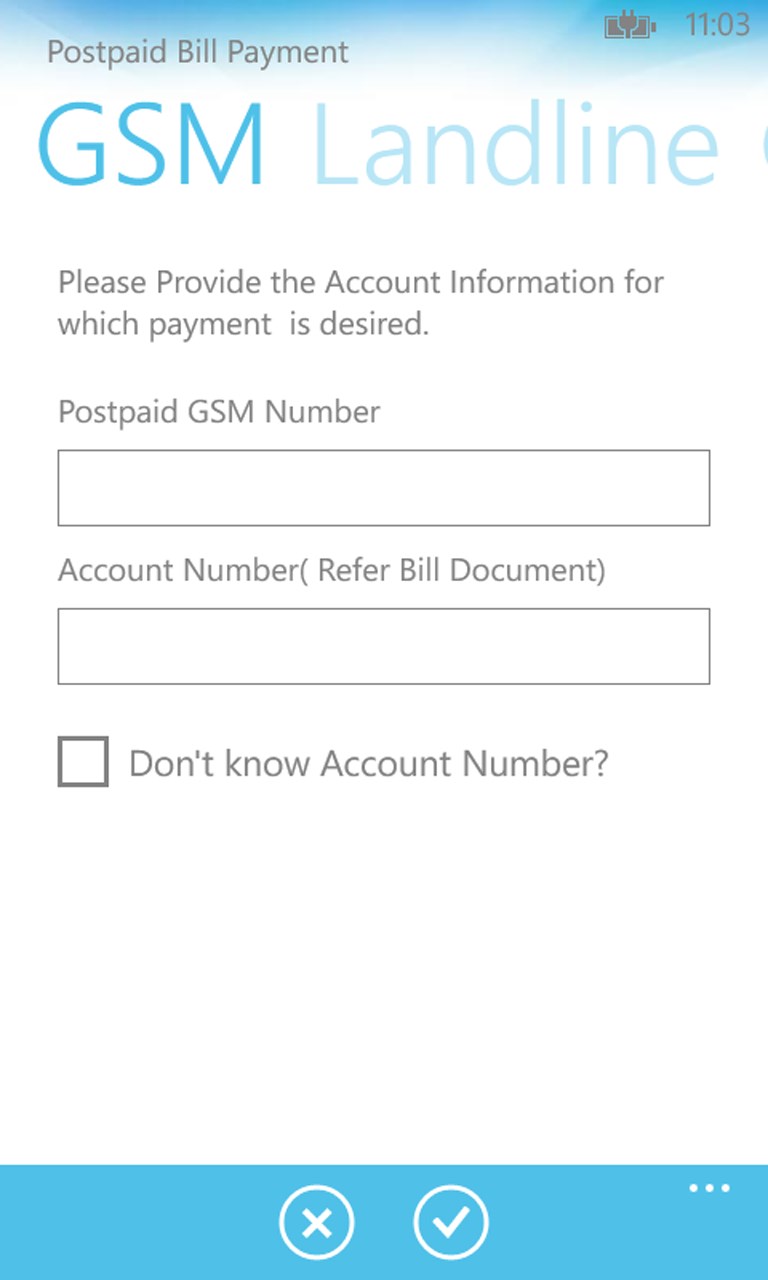Image resolution: width=768 pixels, height=1280 pixels.
Task: Confirm with the checkmark icon
Action: (451, 1222)
